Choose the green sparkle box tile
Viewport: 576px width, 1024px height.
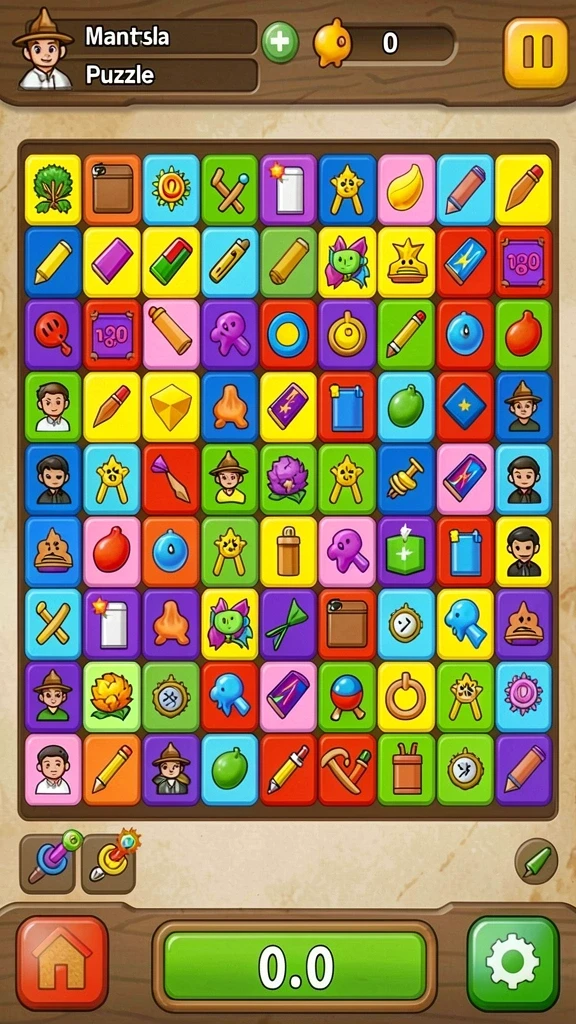[x=406, y=552]
